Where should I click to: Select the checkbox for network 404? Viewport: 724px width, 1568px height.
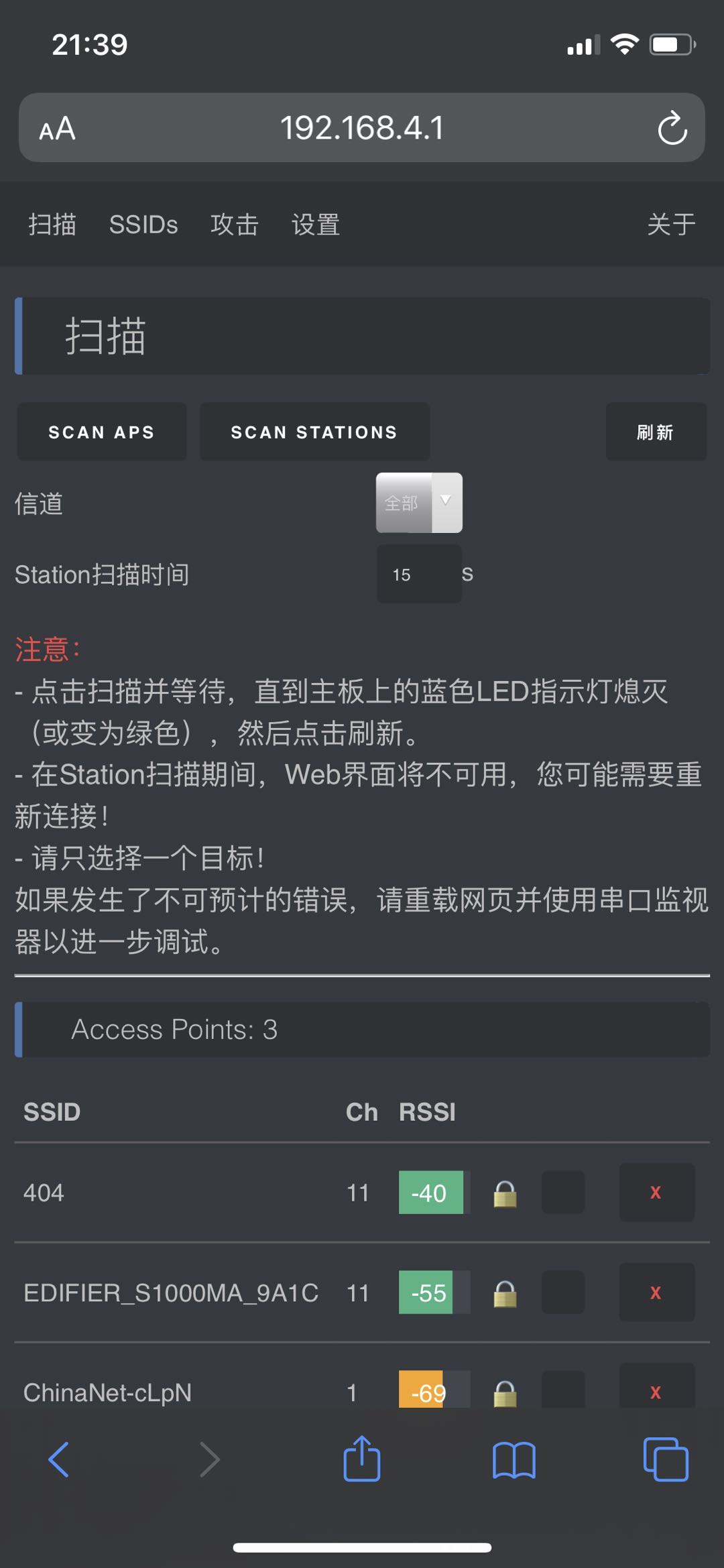(x=562, y=1192)
